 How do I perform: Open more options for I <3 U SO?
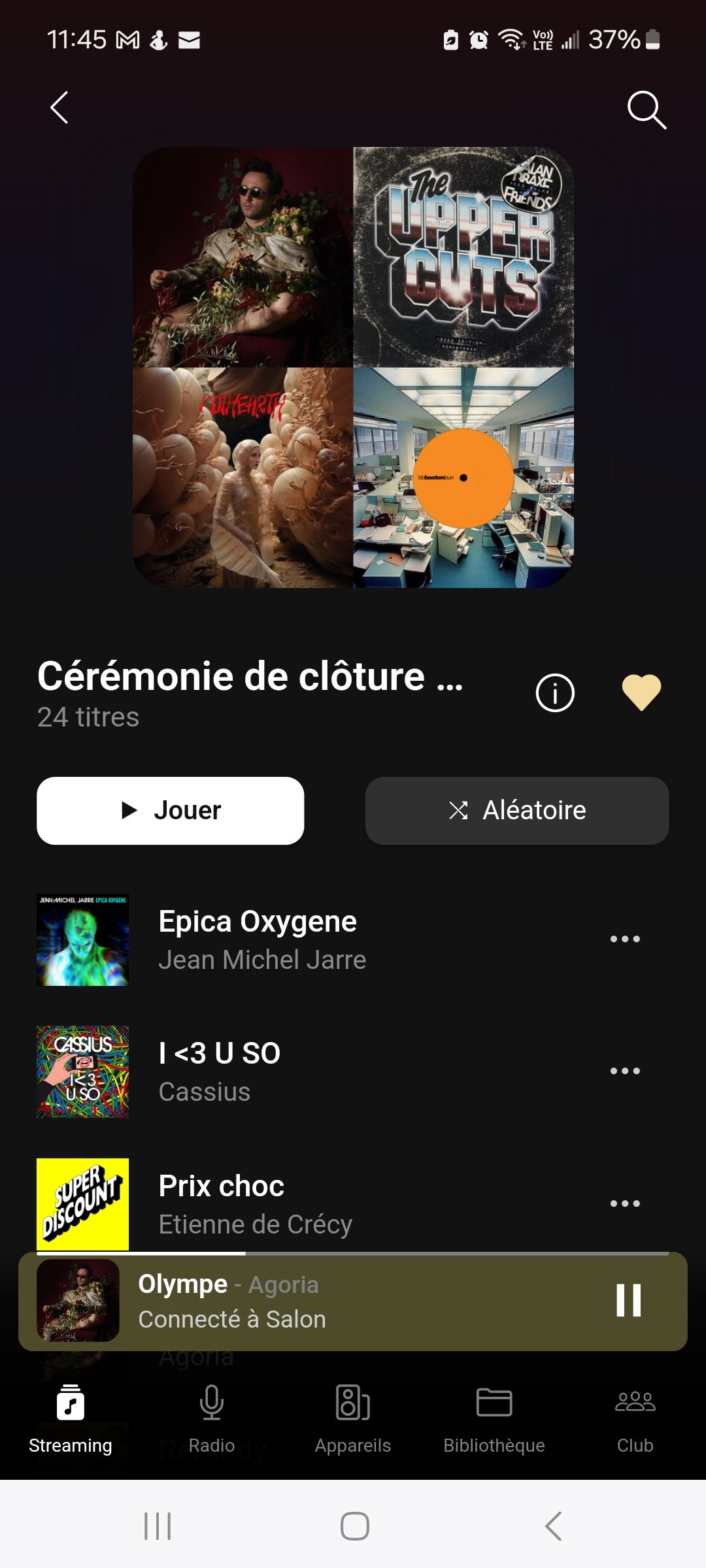pos(625,1071)
